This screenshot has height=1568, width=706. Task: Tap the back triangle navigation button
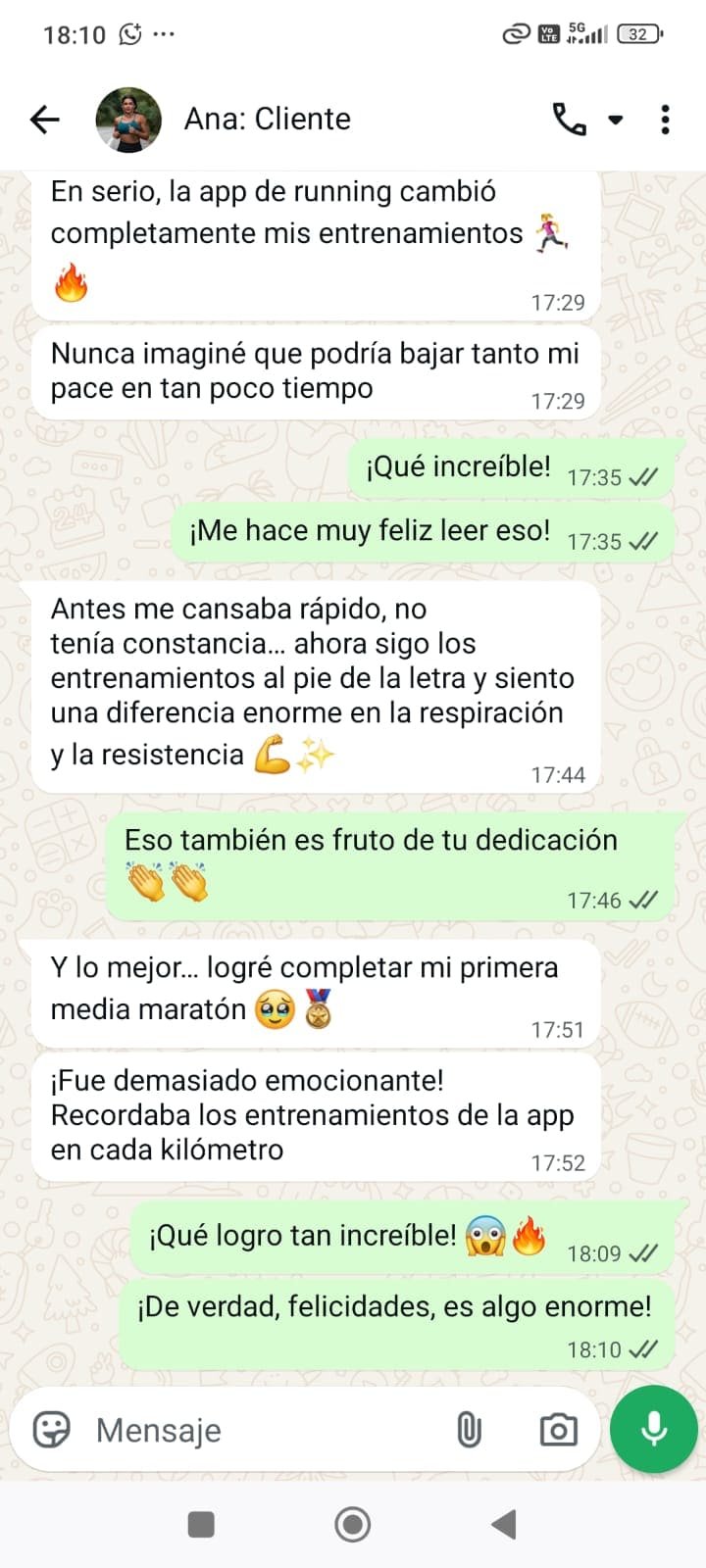click(503, 1524)
